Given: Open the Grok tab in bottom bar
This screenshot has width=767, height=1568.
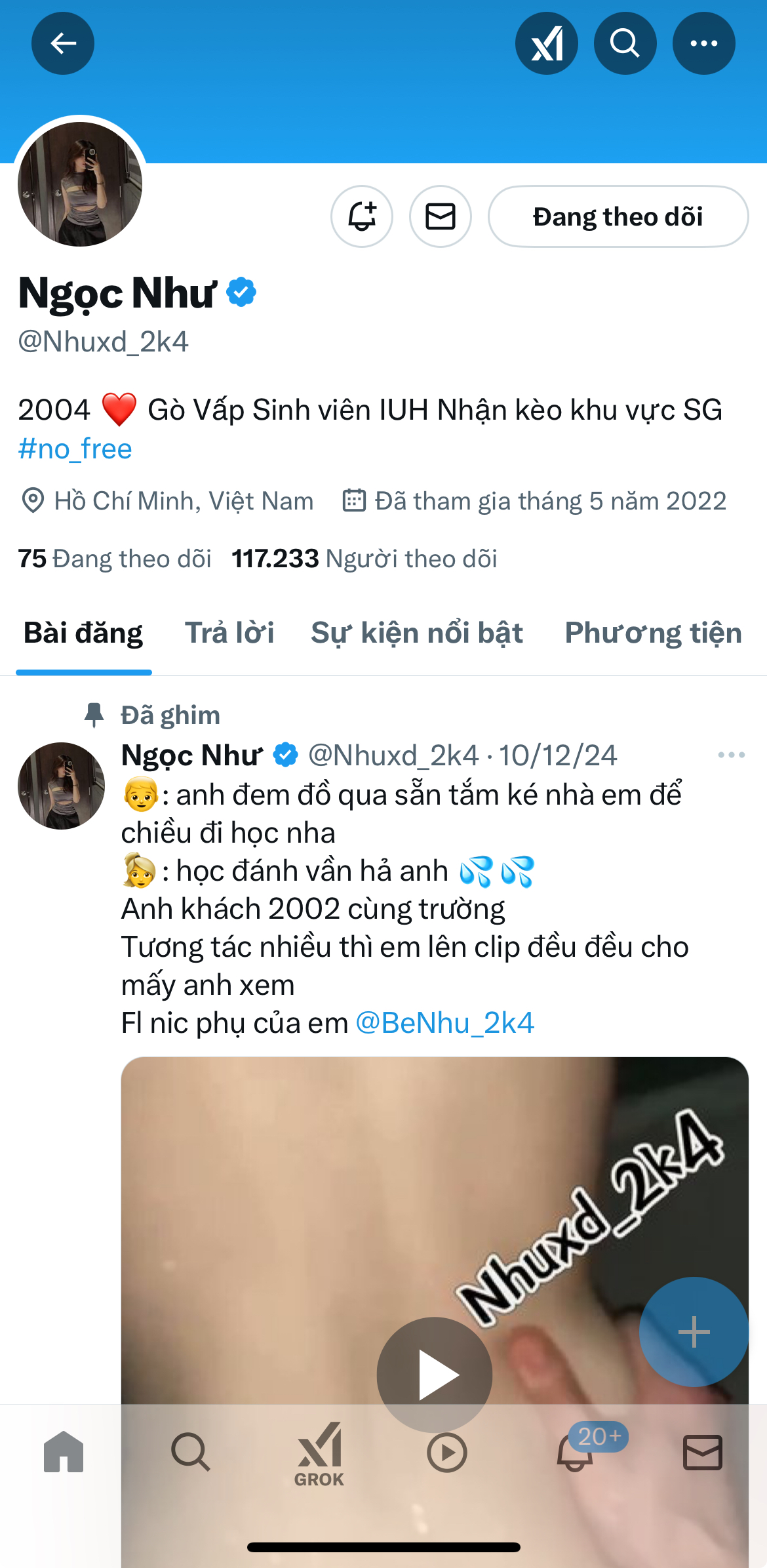Looking at the screenshot, I should 319,1453.
